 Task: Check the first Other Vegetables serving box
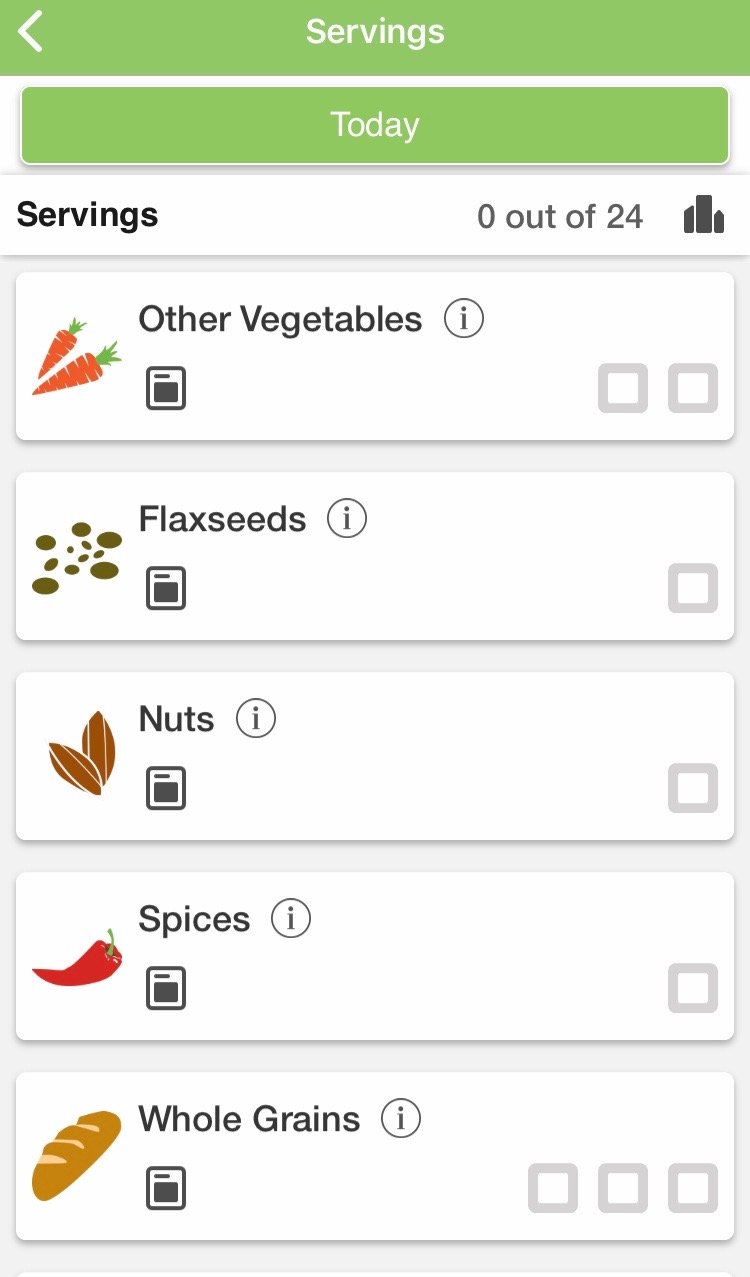pyautogui.click(x=623, y=388)
